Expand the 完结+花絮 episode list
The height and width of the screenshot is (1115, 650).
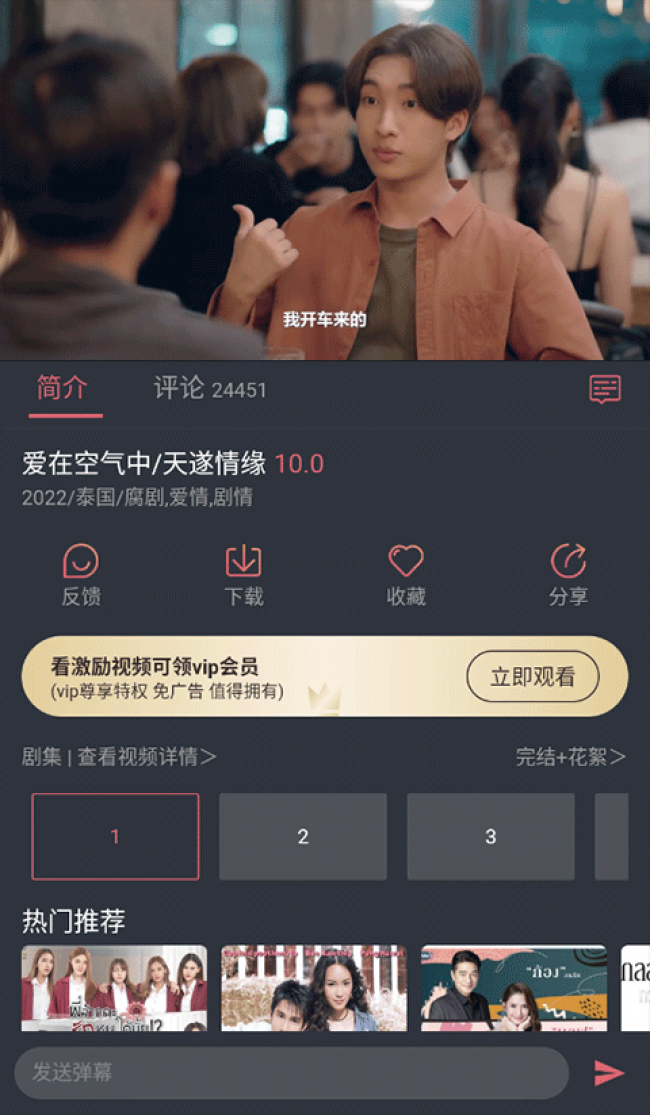(570, 757)
